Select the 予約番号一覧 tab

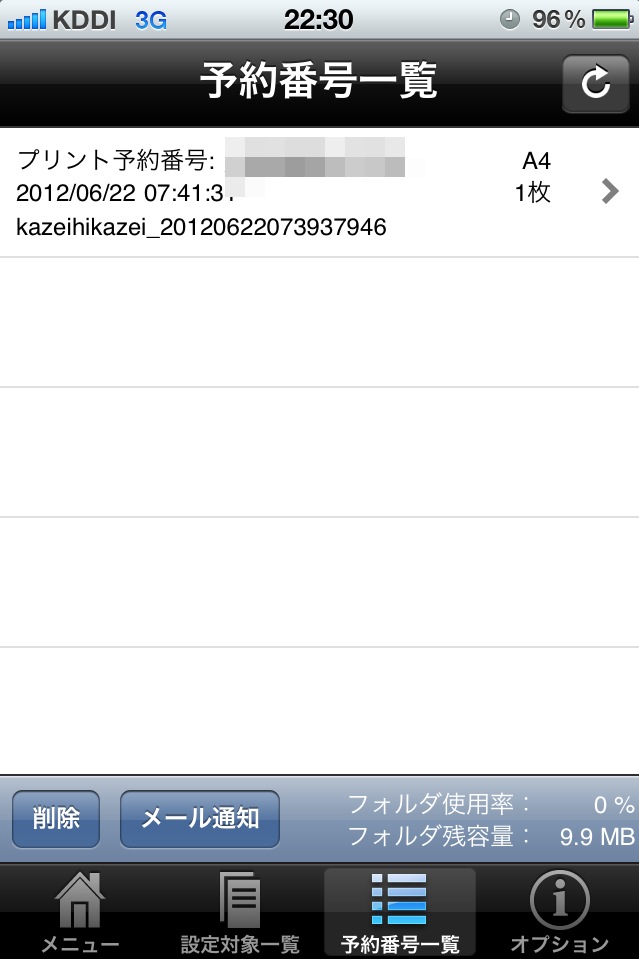point(399,912)
